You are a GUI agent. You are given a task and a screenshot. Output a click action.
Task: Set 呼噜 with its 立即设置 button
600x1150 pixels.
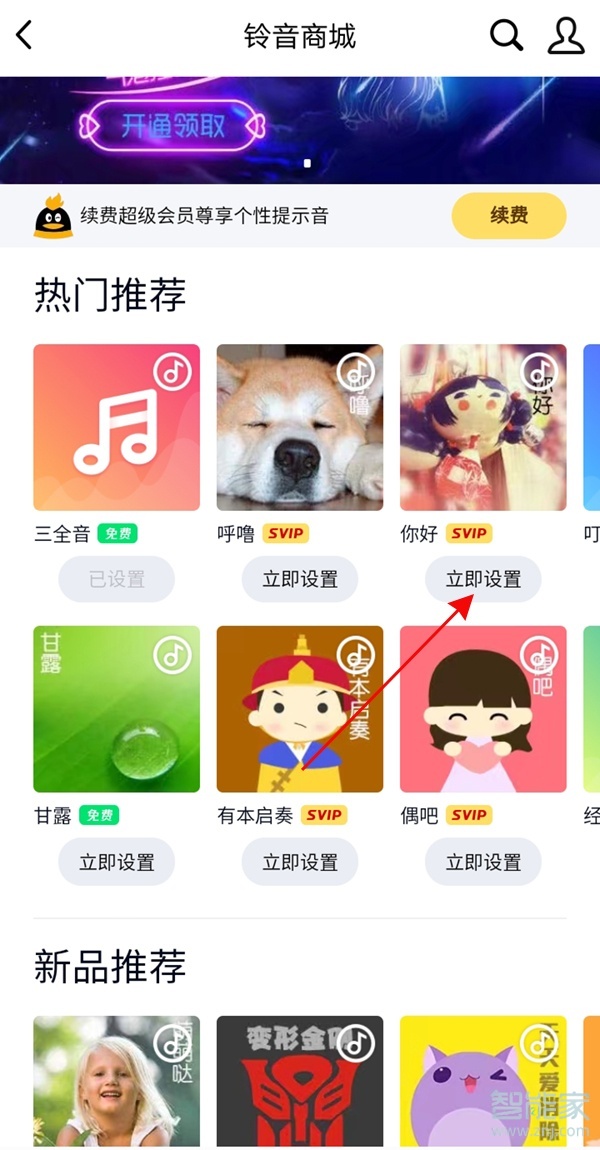(x=300, y=579)
